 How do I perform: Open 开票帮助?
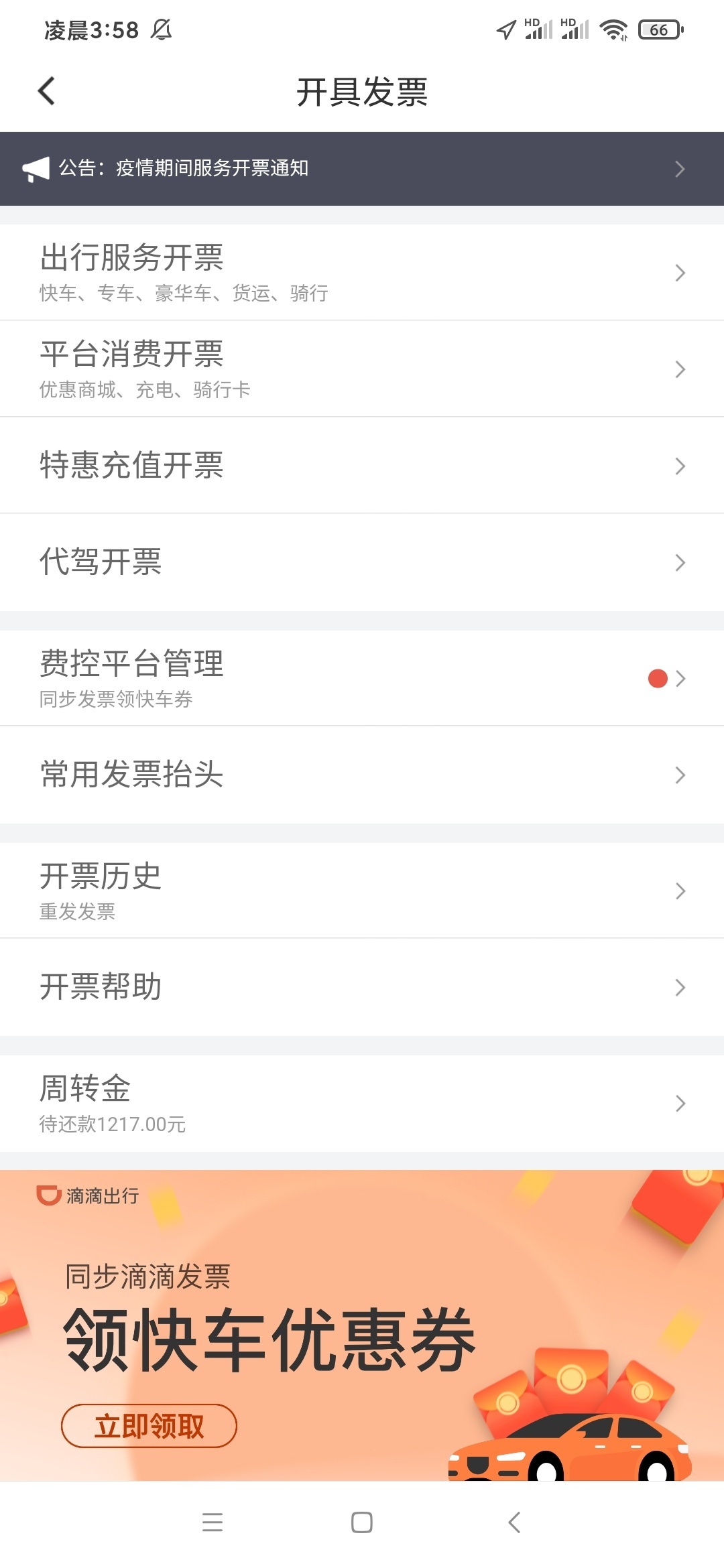coord(362,987)
